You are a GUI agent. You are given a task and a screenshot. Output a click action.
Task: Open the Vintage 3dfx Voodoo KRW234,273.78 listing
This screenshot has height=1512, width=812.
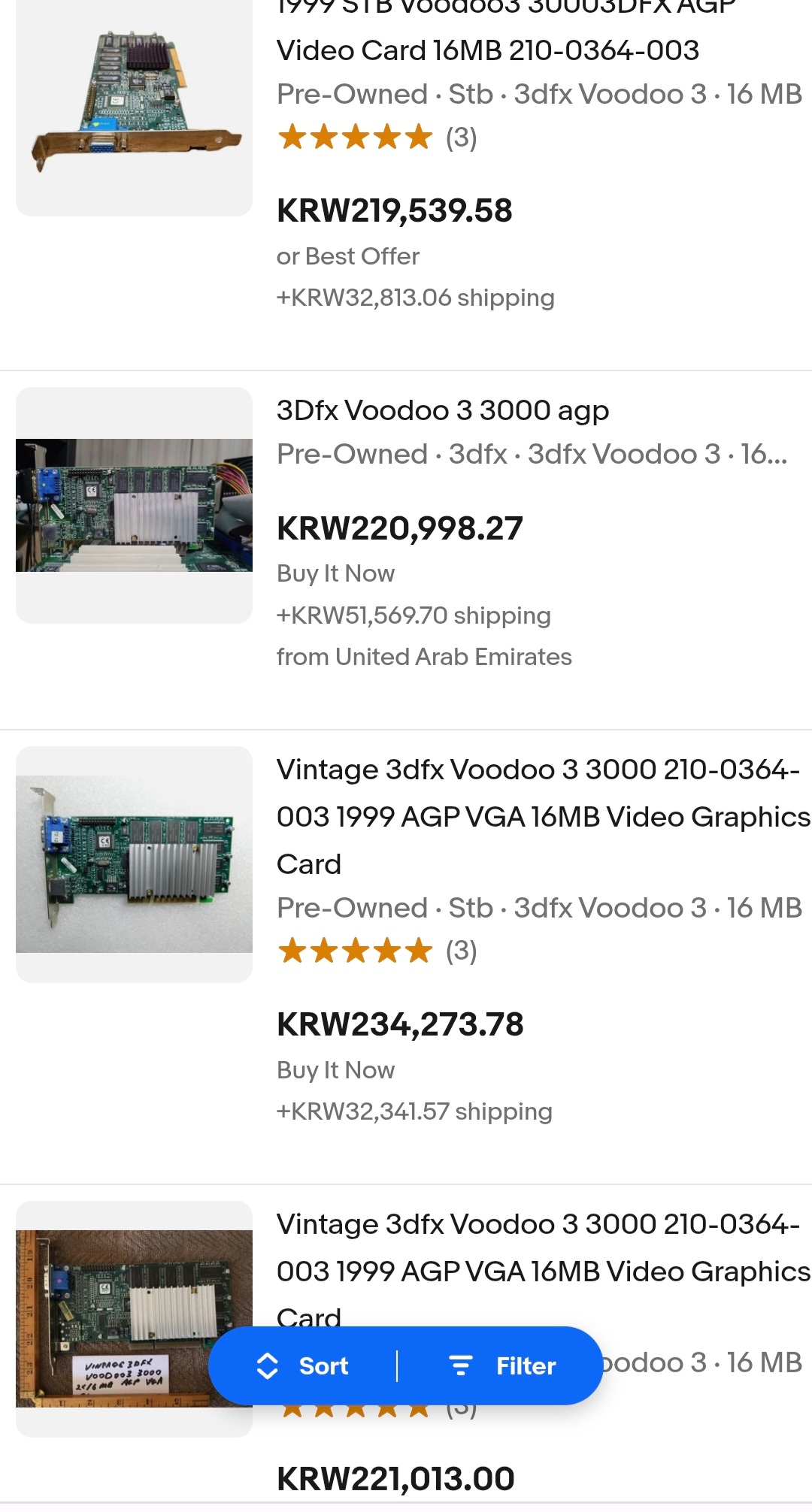(x=538, y=815)
